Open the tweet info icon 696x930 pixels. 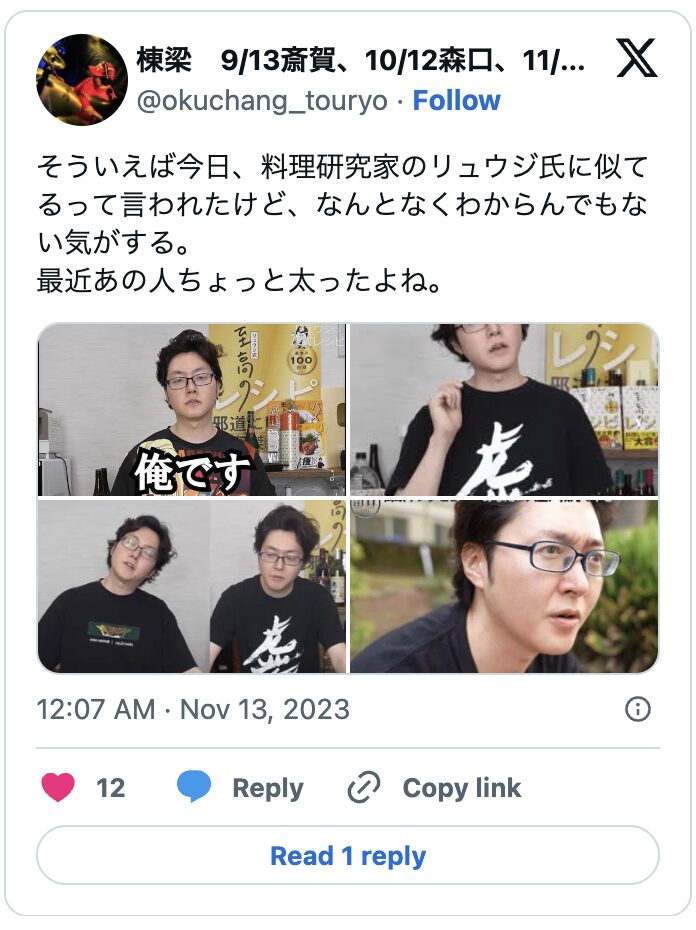637,710
